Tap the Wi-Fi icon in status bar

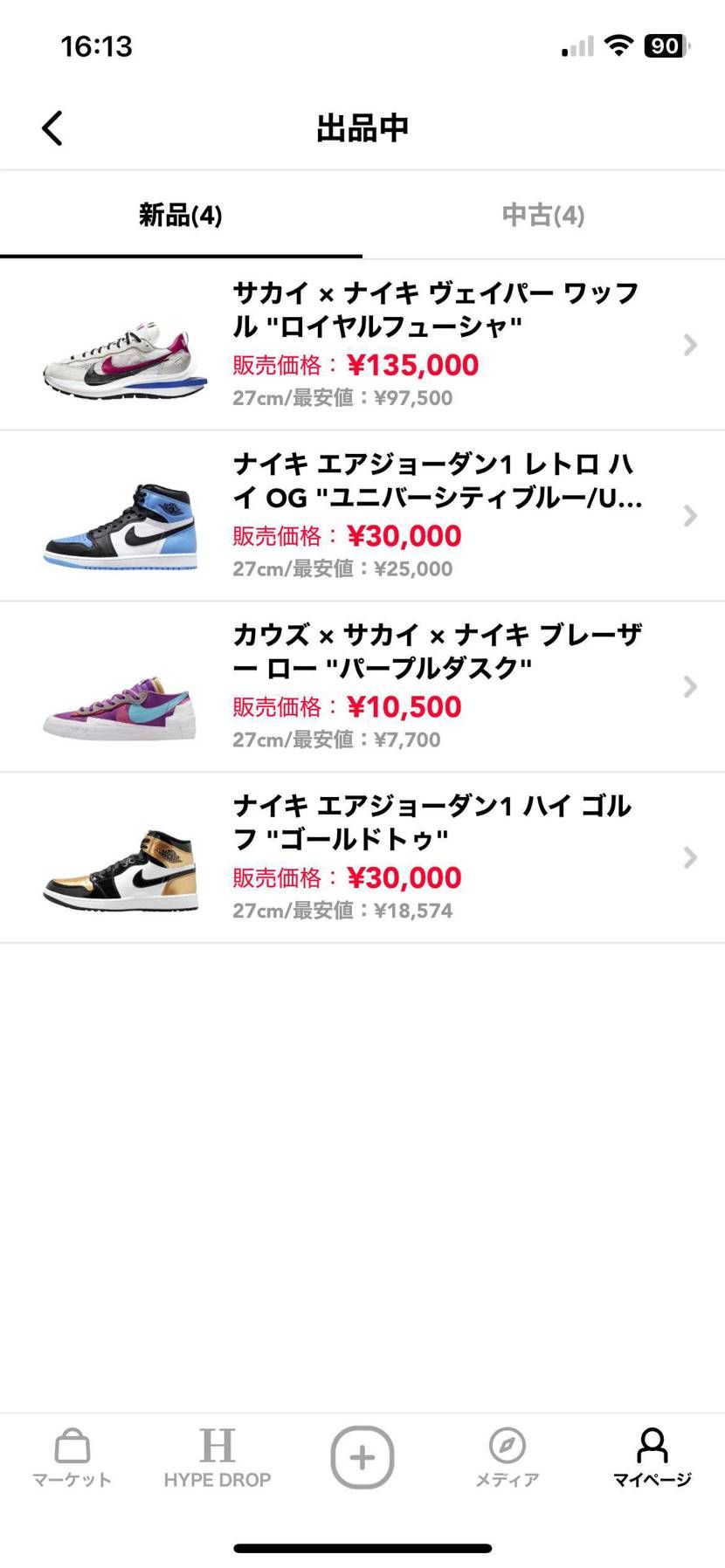coord(621,45)
